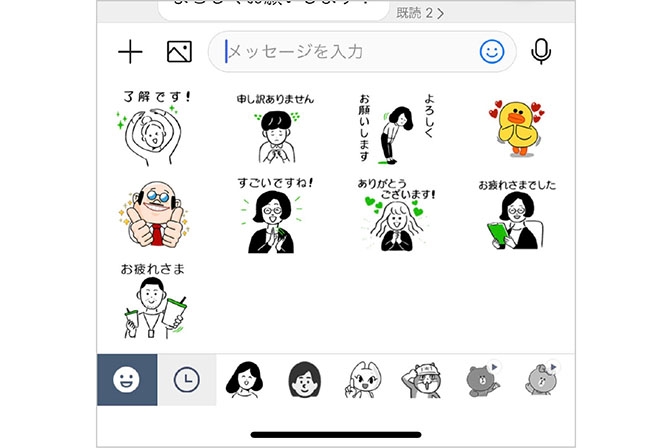Switch to the smiley face sticker tab
The image size is (672, 448).
point(126,379)
